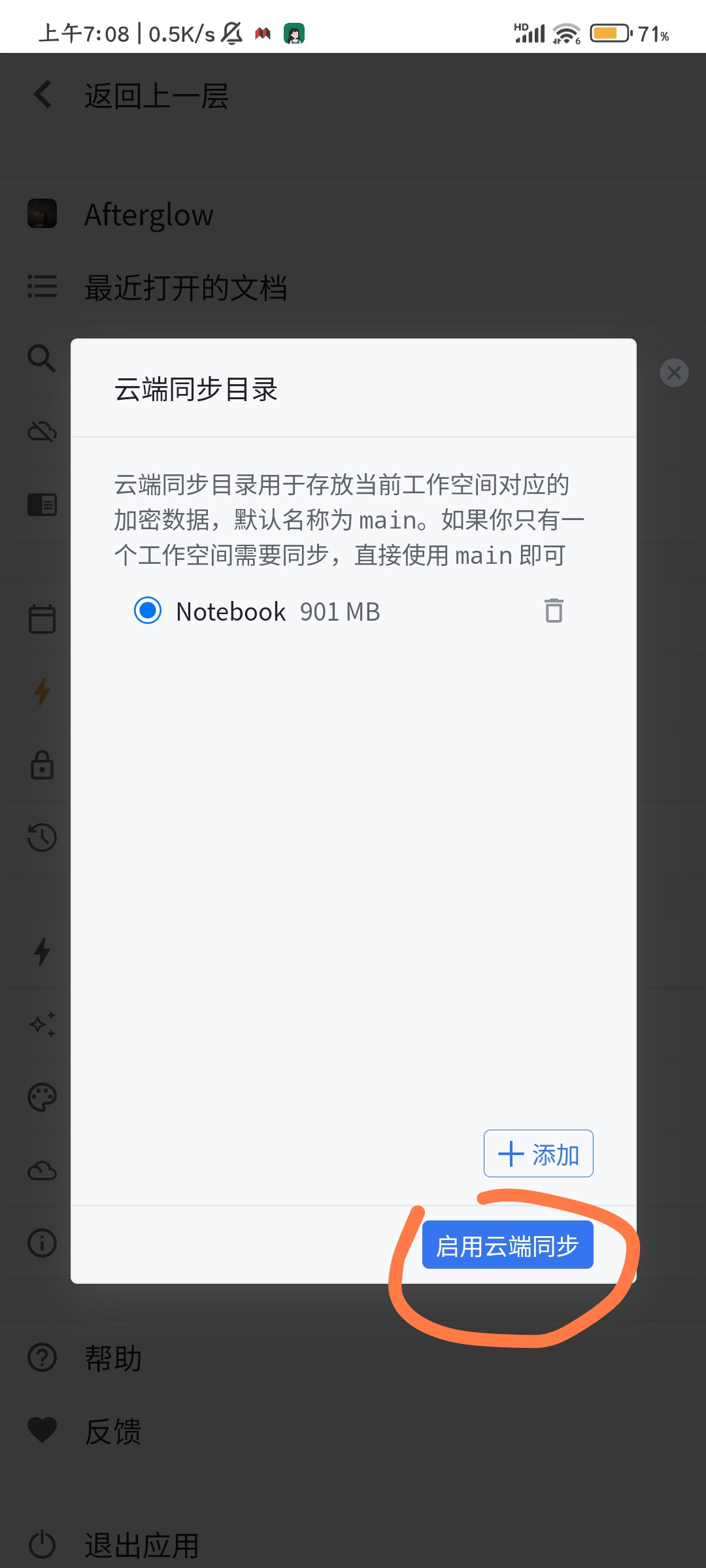Screen dimensions: 706x1568
Task: Open appearance settings via palette icon
Action: tap(41, 1096)
